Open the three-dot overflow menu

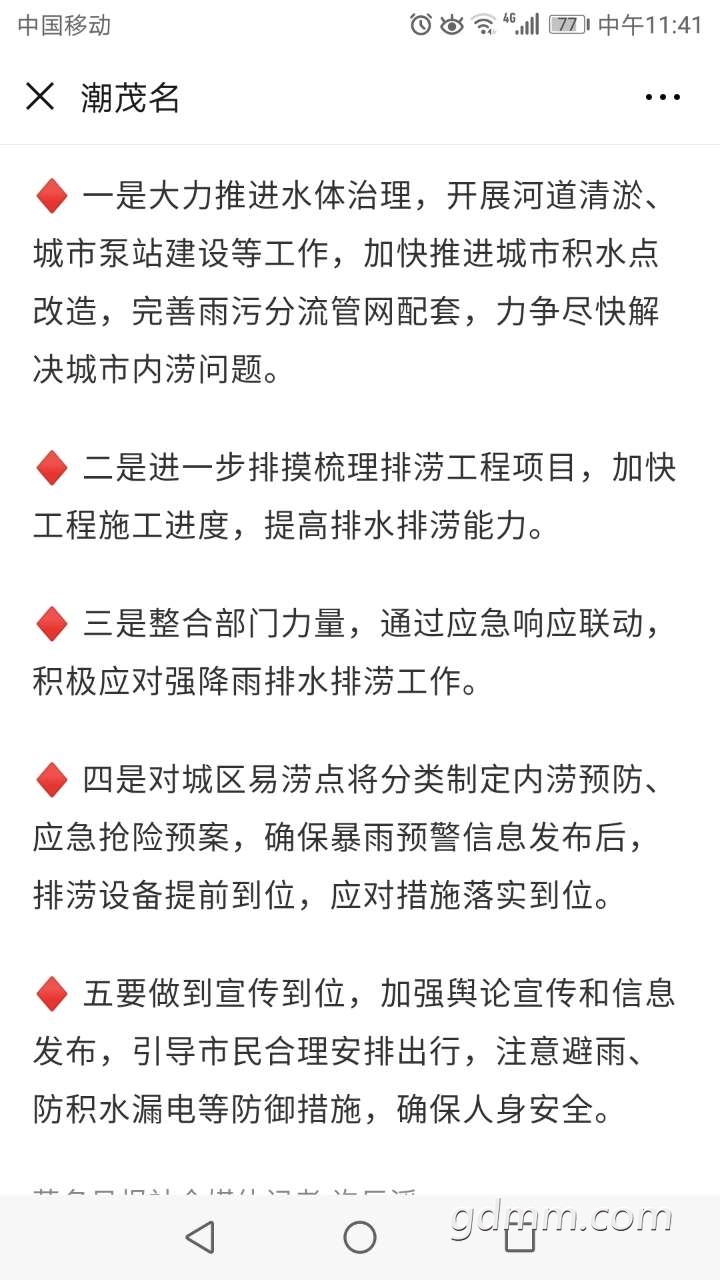pos(662,97)
